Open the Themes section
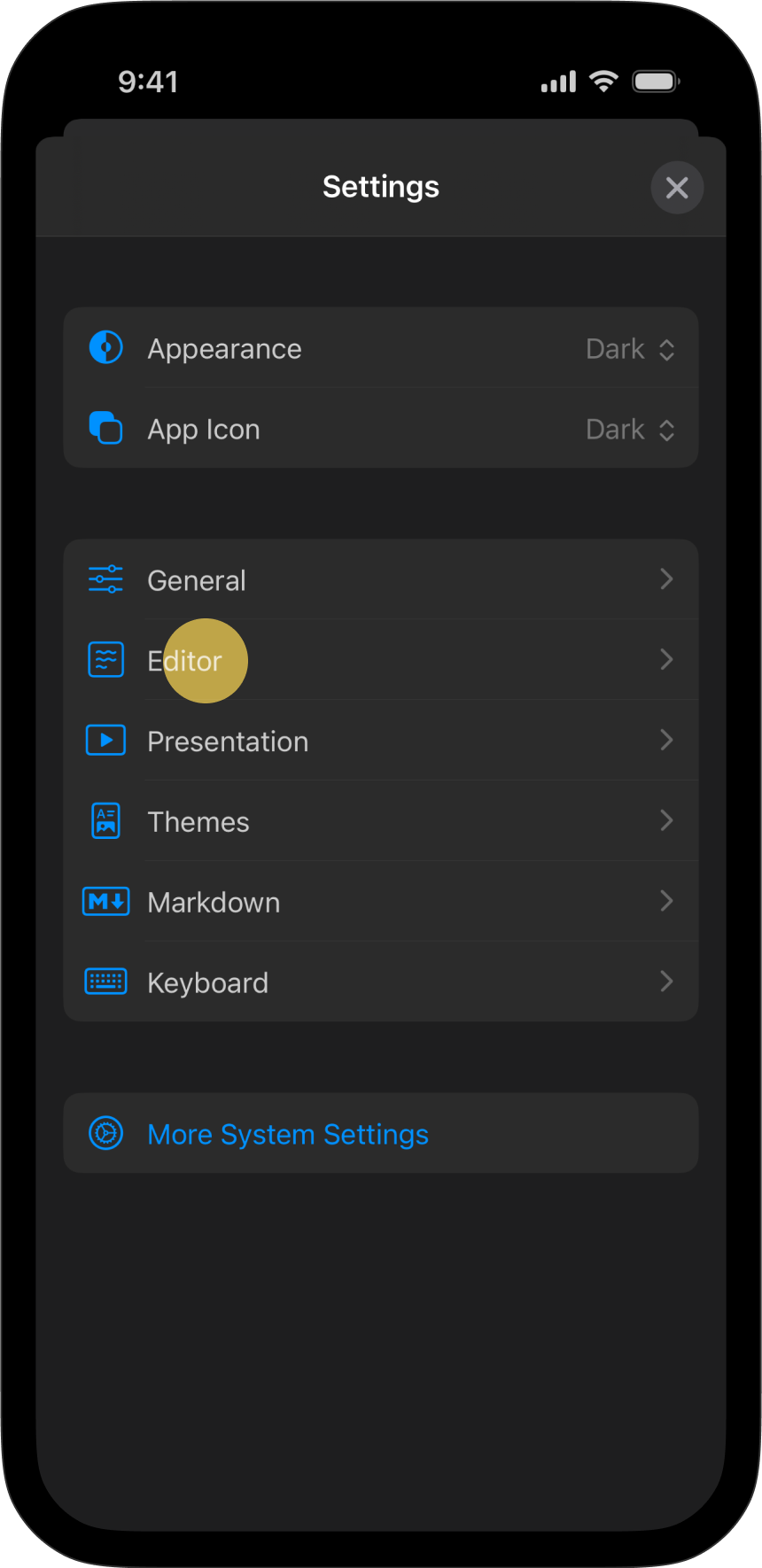Viewport: 762px width, 1568px height. (381, 822)
